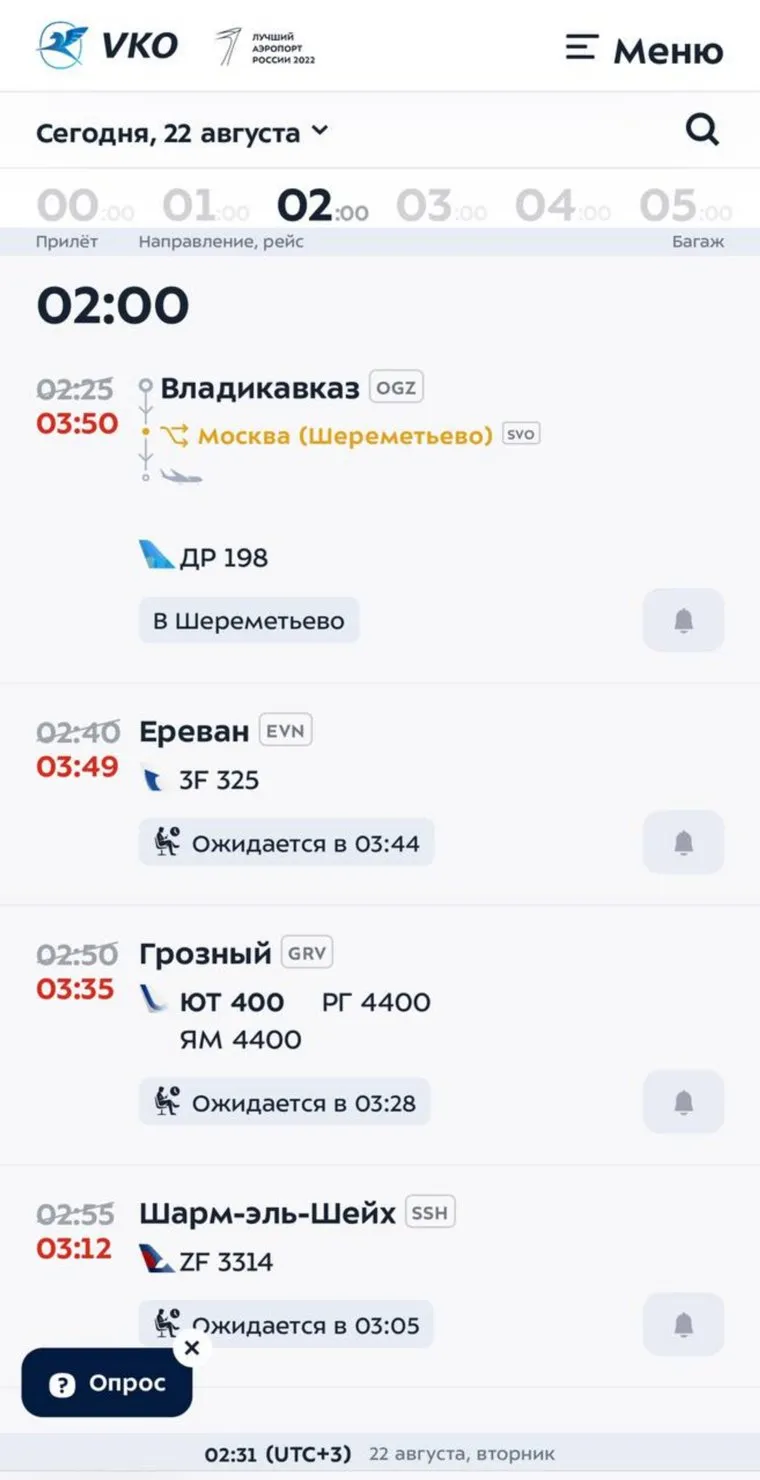Screen dimensions: 760x1480
Task: Subscribe to alerts for Ереван flight 3F 325
Action: 683,843
